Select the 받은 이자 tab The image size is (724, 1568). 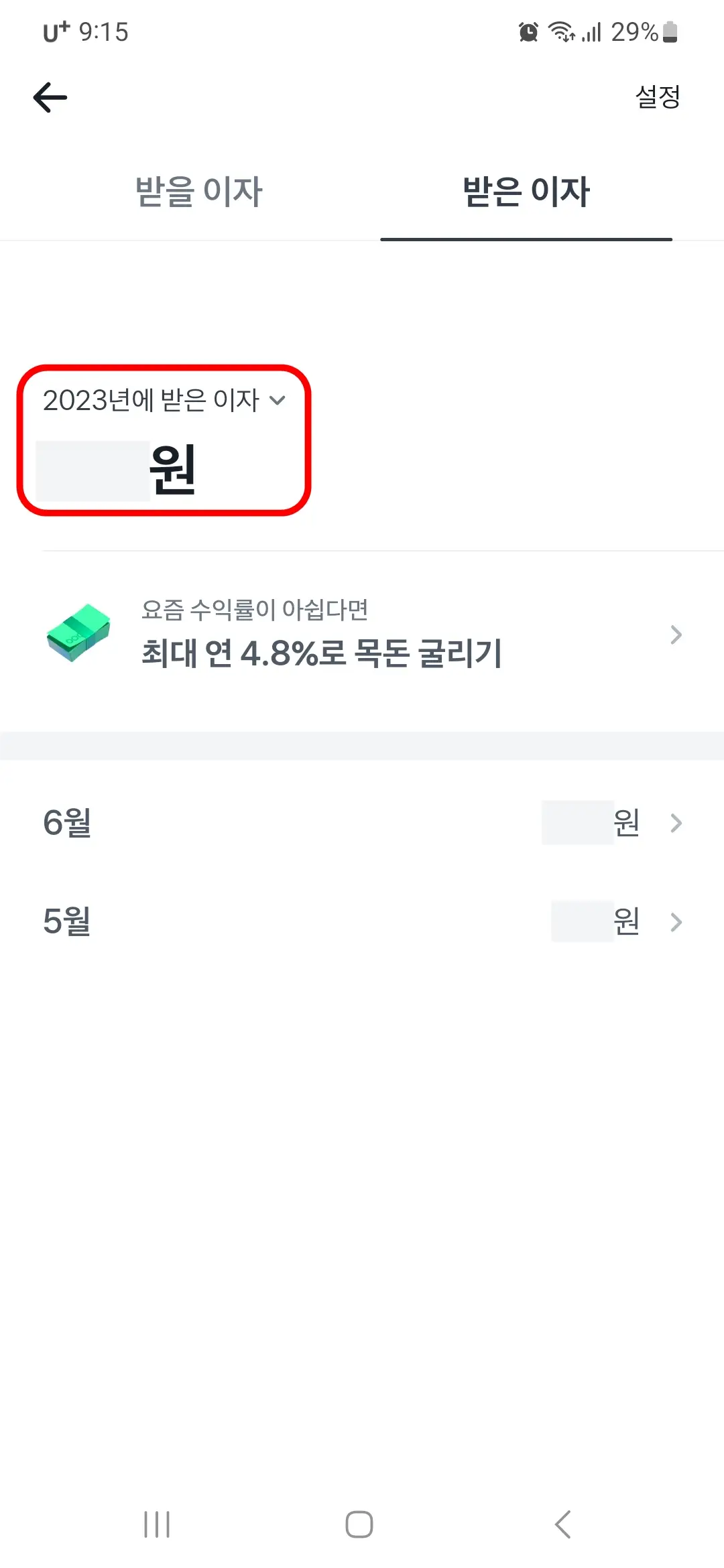[527, 192]
